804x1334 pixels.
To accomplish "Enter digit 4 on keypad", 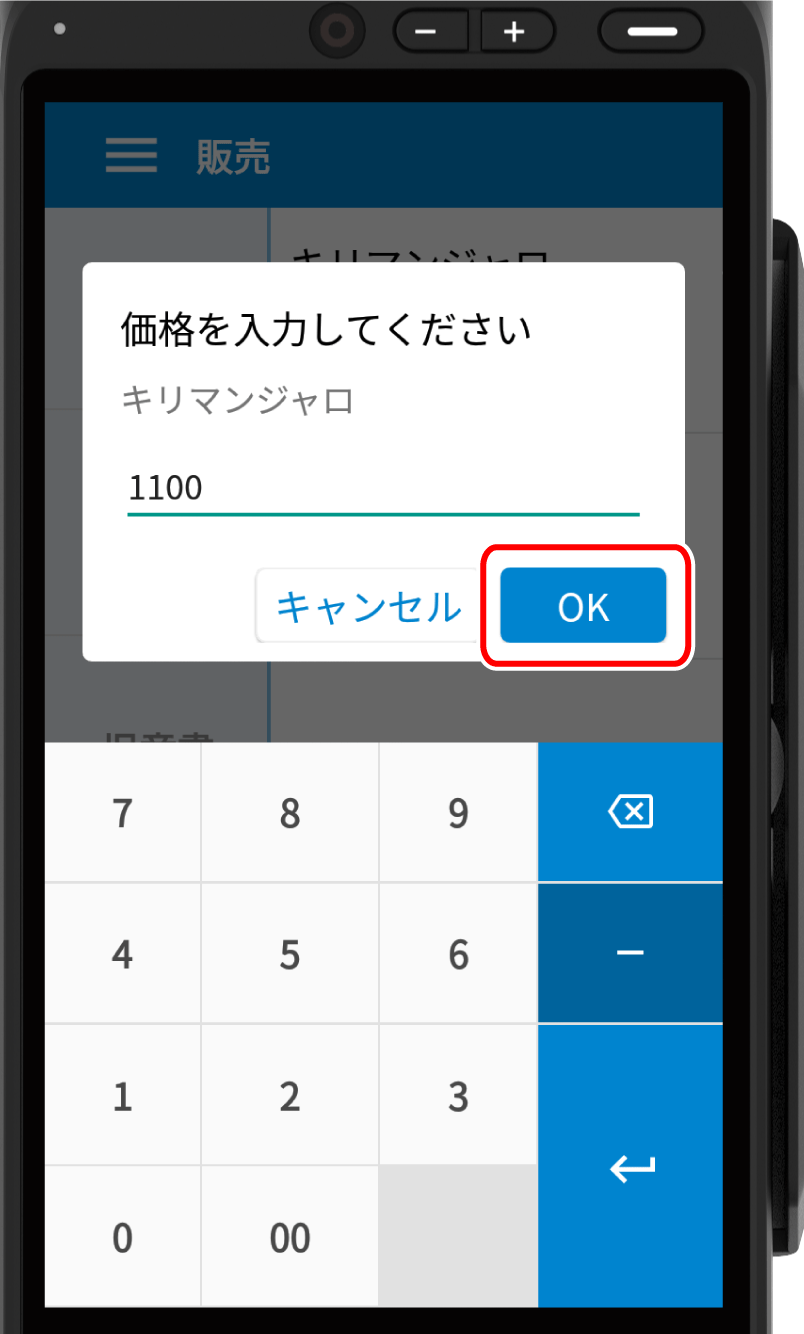I will click(122, 954).
